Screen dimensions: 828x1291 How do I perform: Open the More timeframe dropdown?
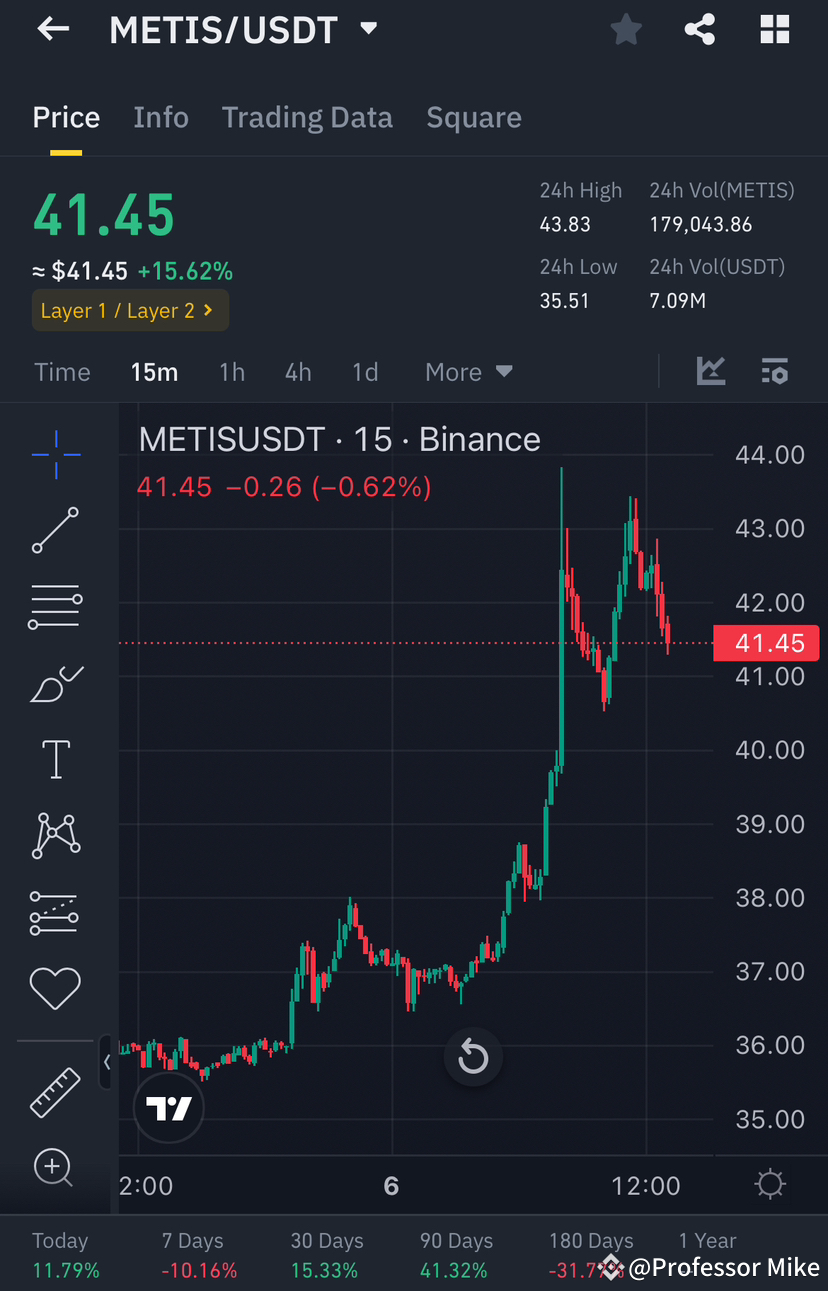467,371
